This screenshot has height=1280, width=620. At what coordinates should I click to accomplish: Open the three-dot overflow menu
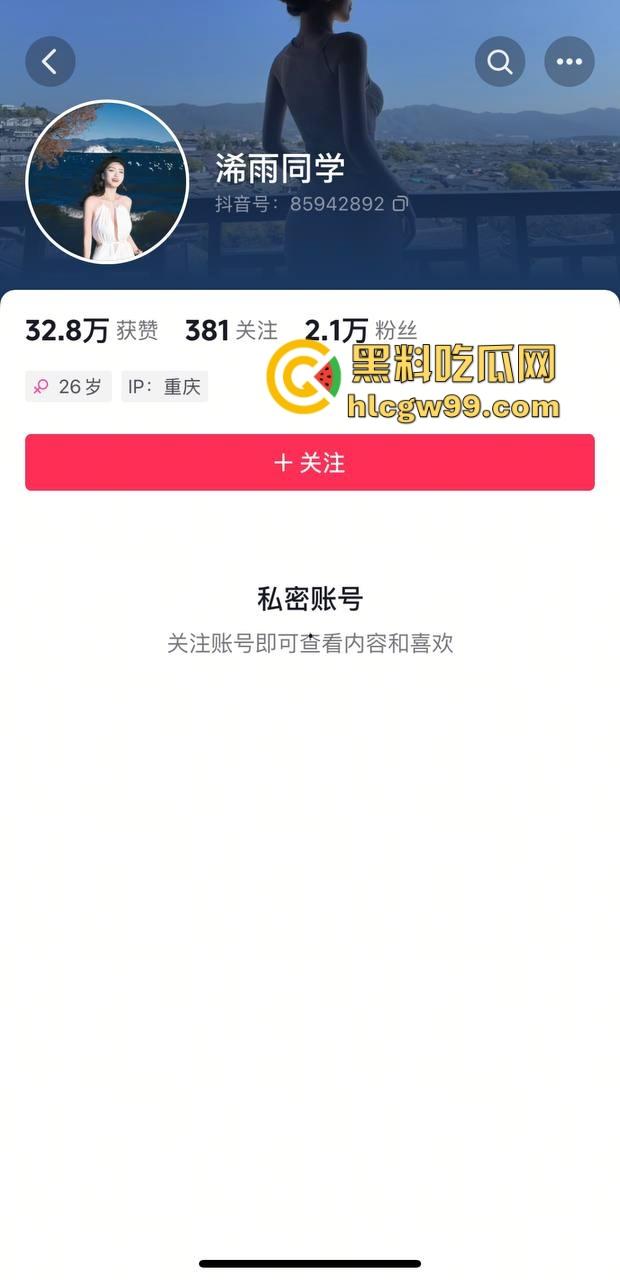tap(569, 62)
